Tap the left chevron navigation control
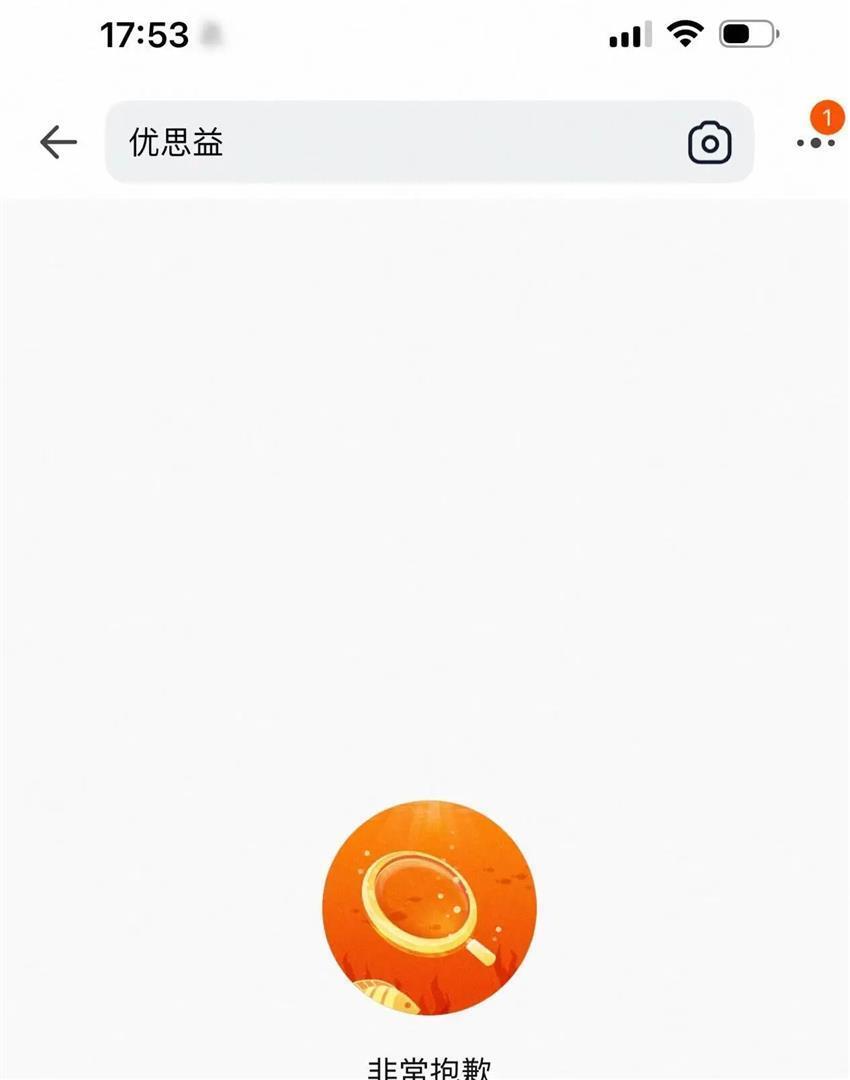Image resolution: width=850 pixels, height=1080 pixels. (57, 142)
